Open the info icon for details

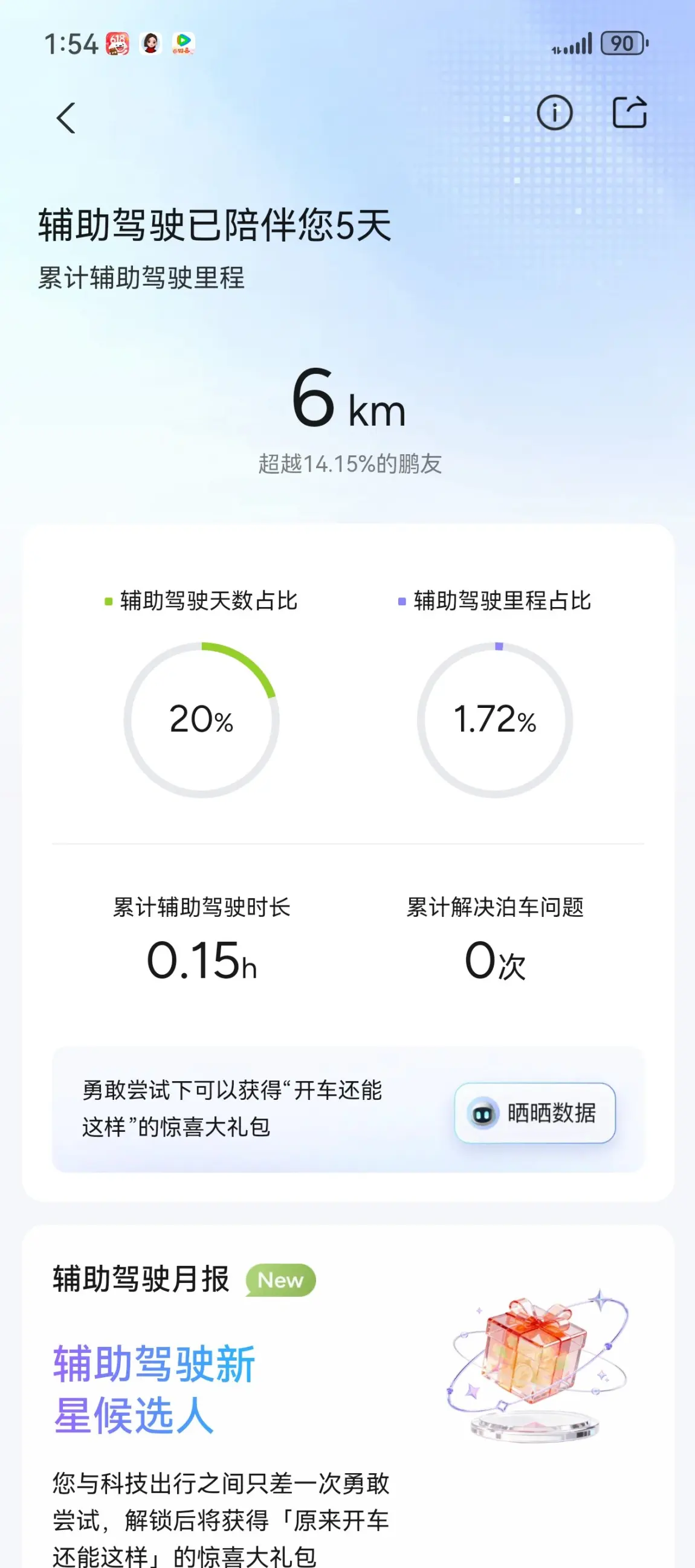(x=554, y=112)
